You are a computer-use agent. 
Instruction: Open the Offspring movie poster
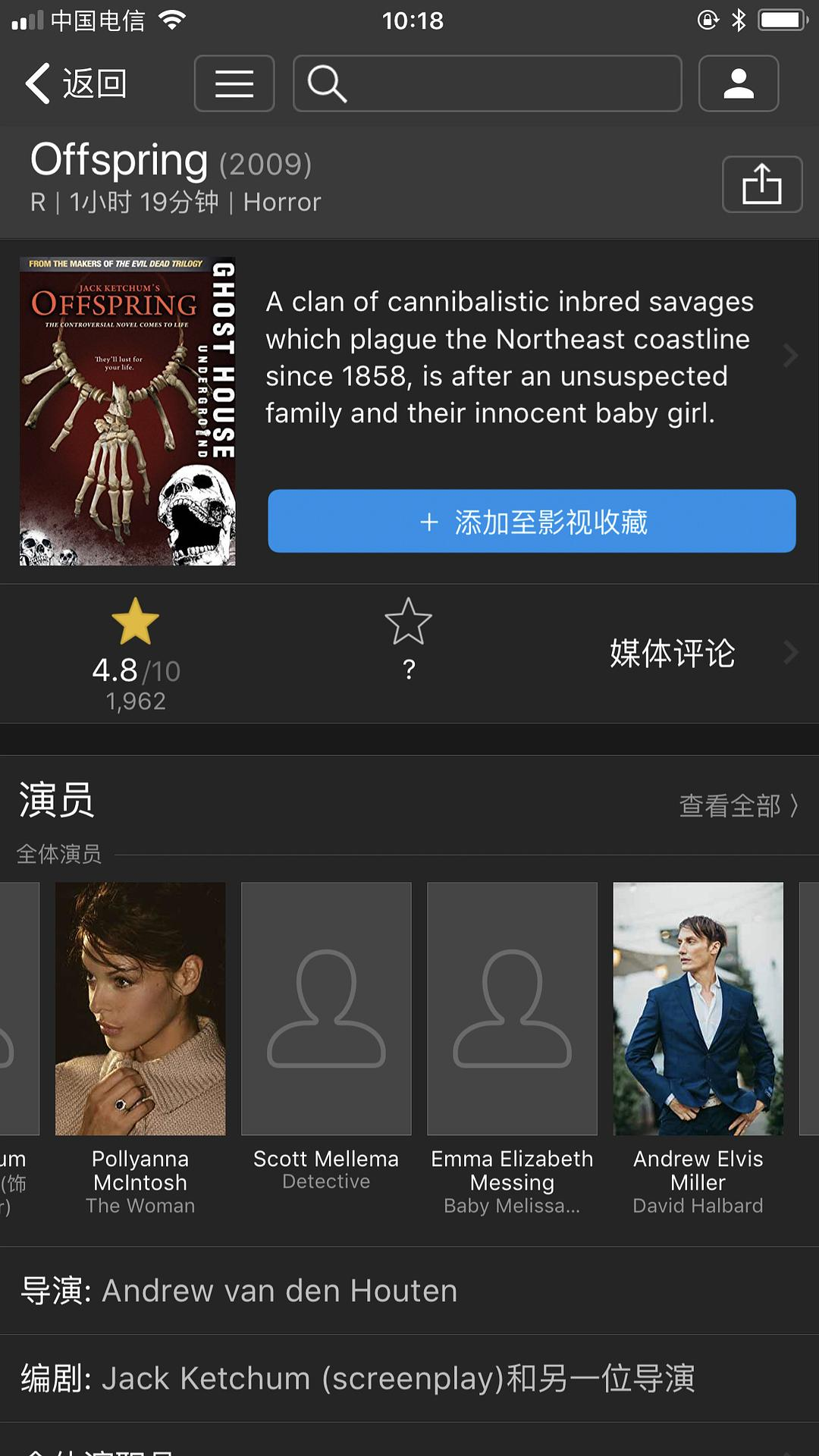point(127,411)
